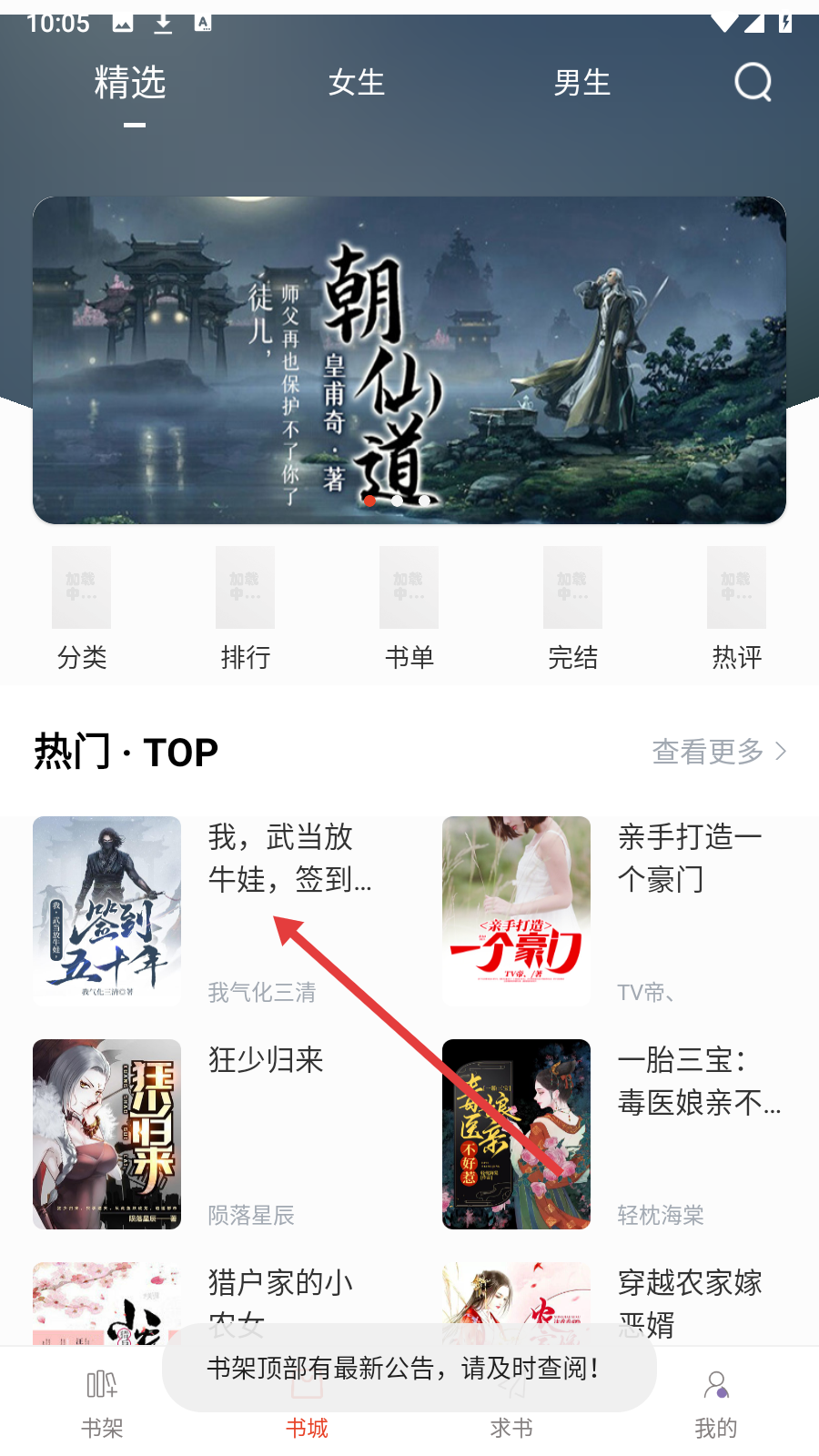Open the 求书 tab
The height and width of the screenshot is (1456, 819).
[511, 1426]
